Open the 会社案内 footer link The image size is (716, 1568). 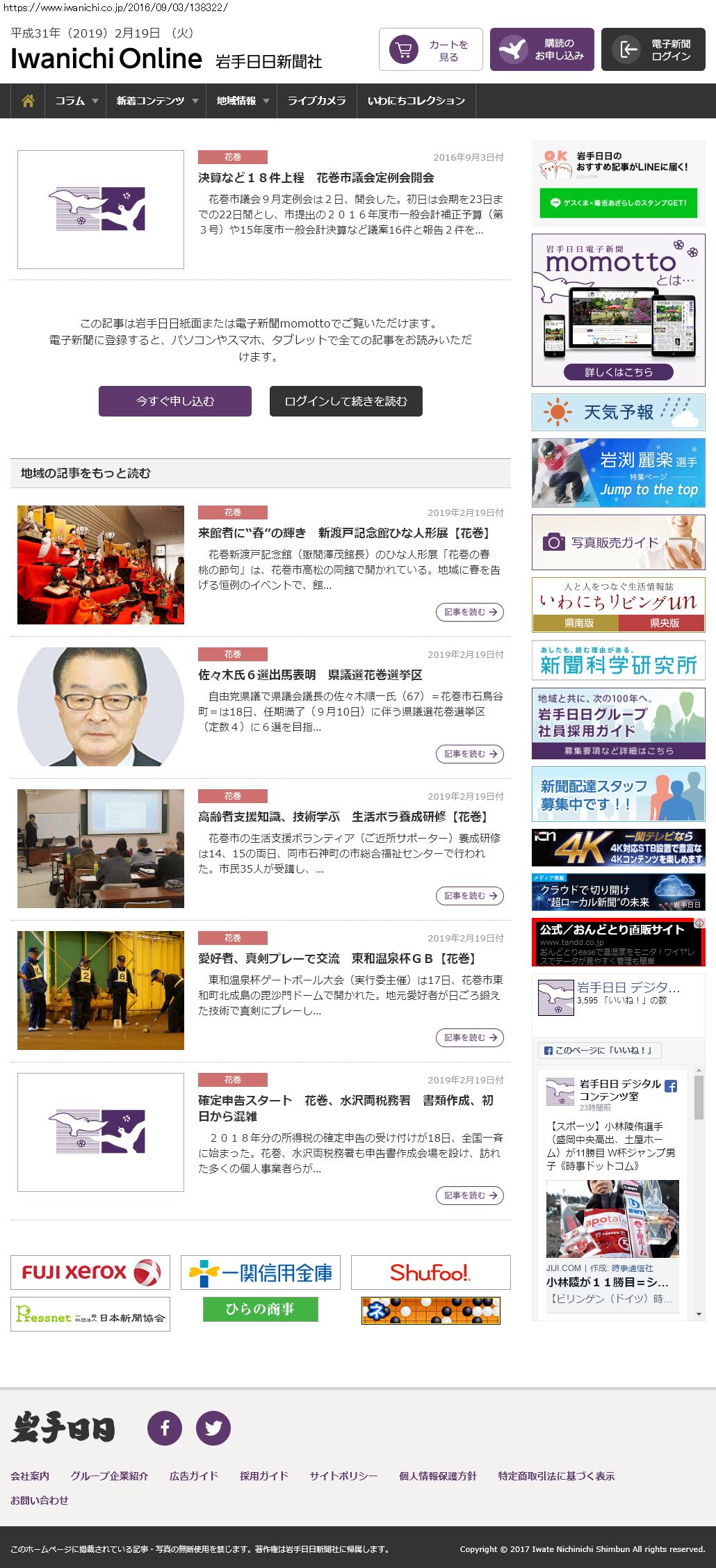coord(30,1476)
